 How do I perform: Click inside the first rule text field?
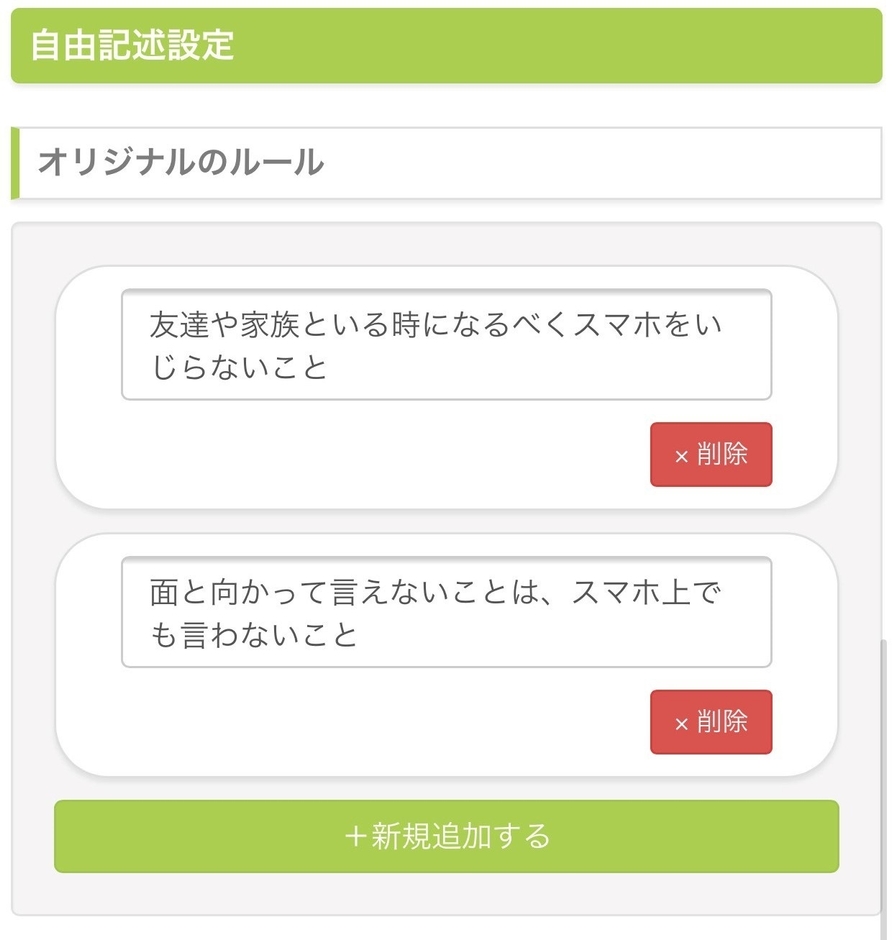pyautogui.click(x=446, y=344)
